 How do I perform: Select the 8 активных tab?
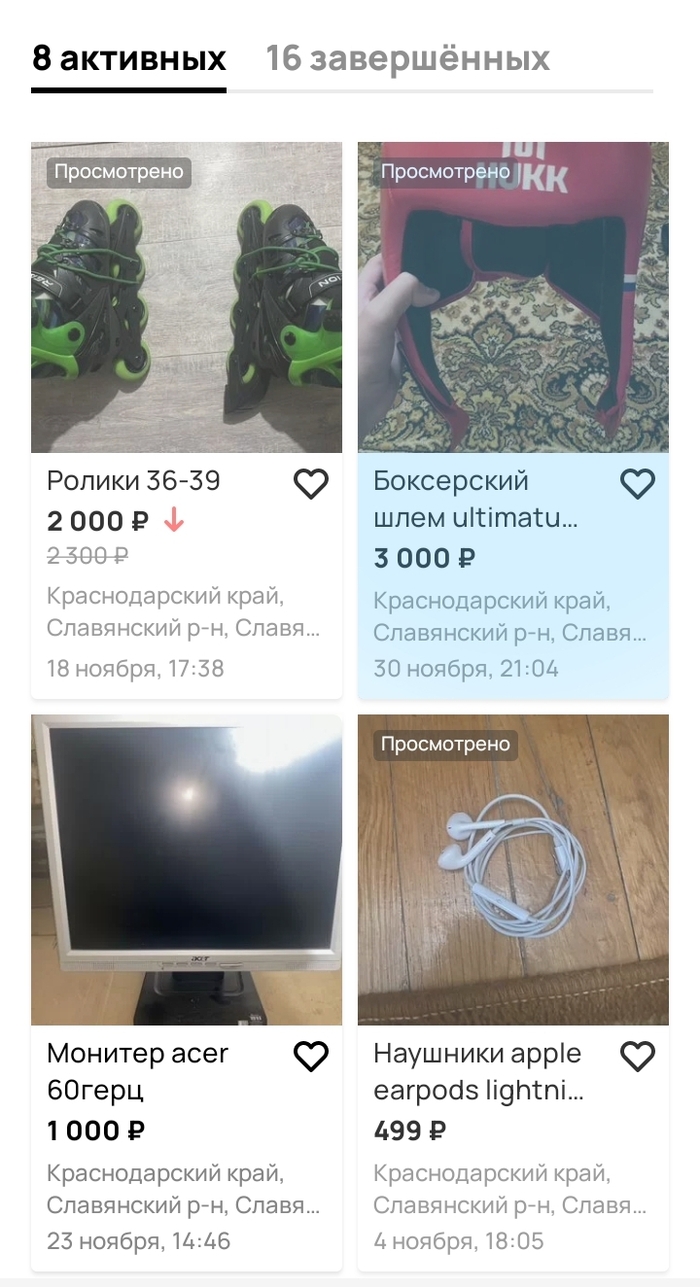pos(129,59)
